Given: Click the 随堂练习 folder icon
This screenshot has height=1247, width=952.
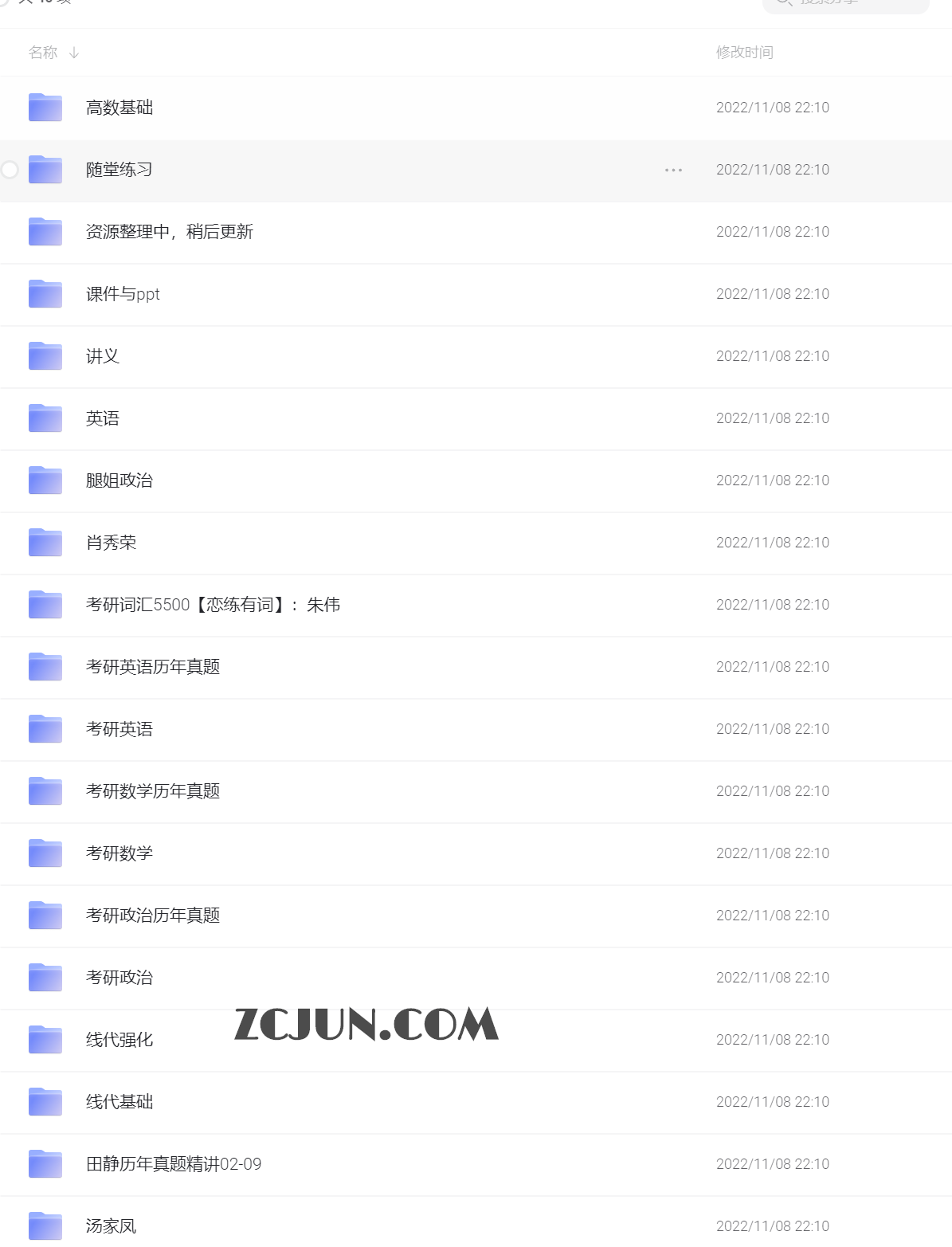Looking at the screenshot, I should point(45,170).
